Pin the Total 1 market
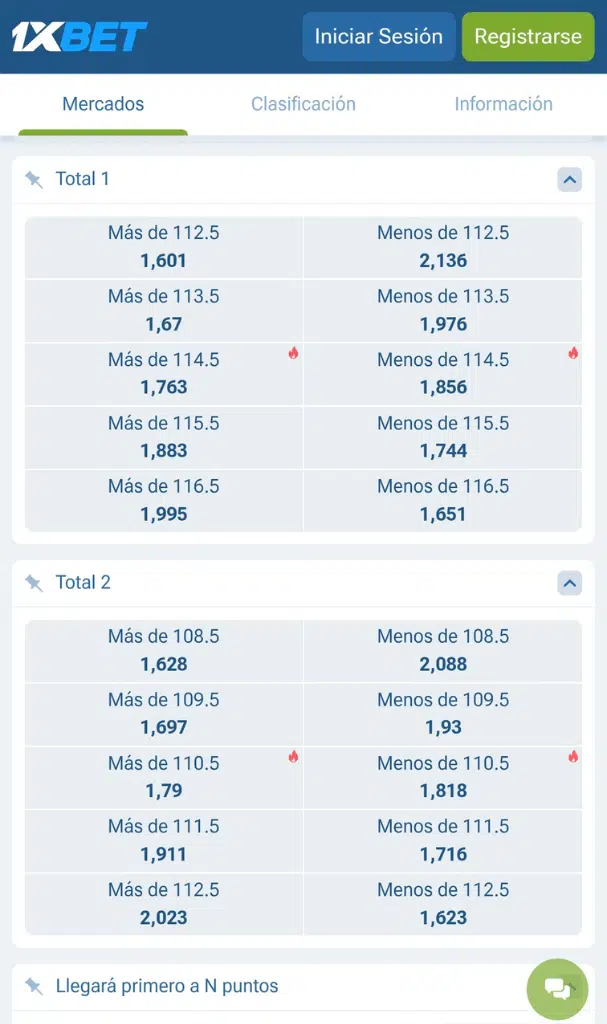607x1024 pixels. tap(34, 180)
